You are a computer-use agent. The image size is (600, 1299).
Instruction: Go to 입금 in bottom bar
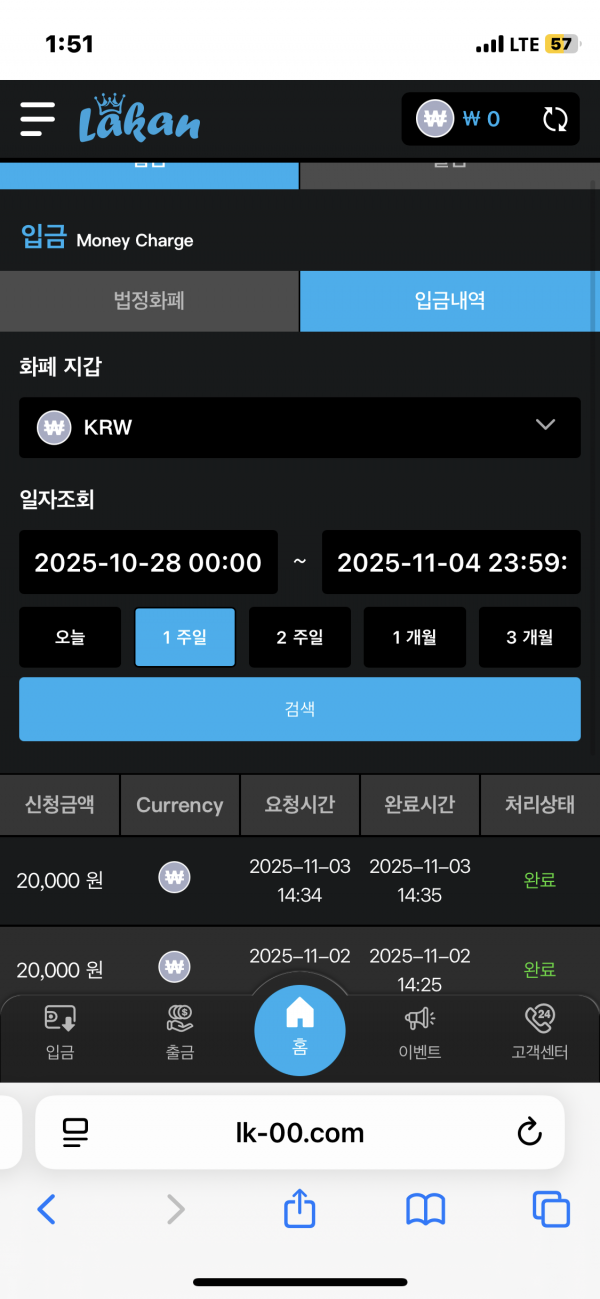click(60, 1033)
